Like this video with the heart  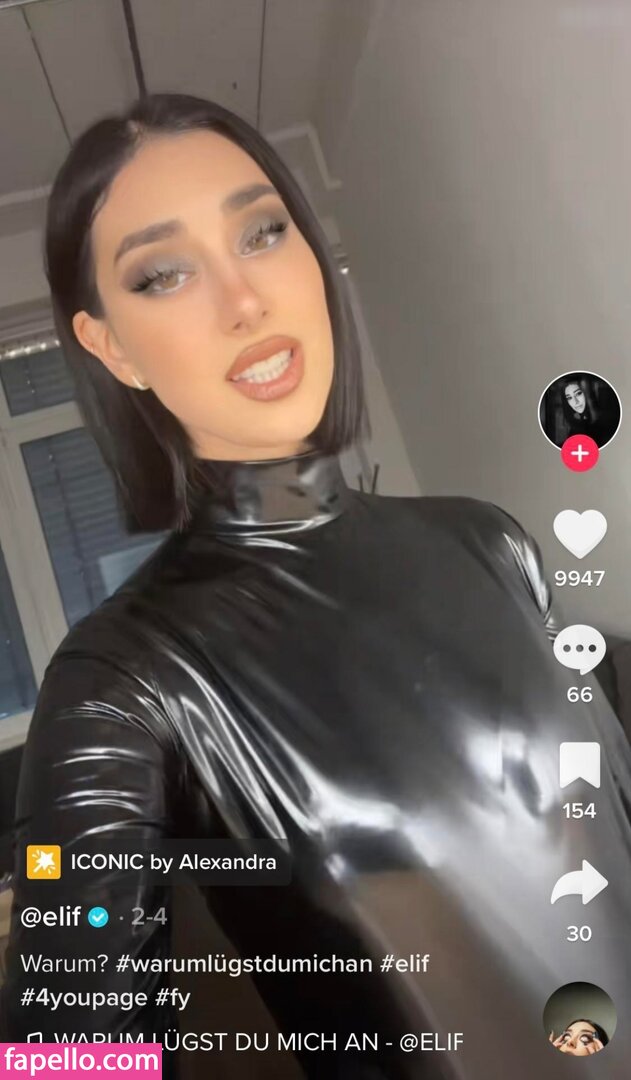580,534
